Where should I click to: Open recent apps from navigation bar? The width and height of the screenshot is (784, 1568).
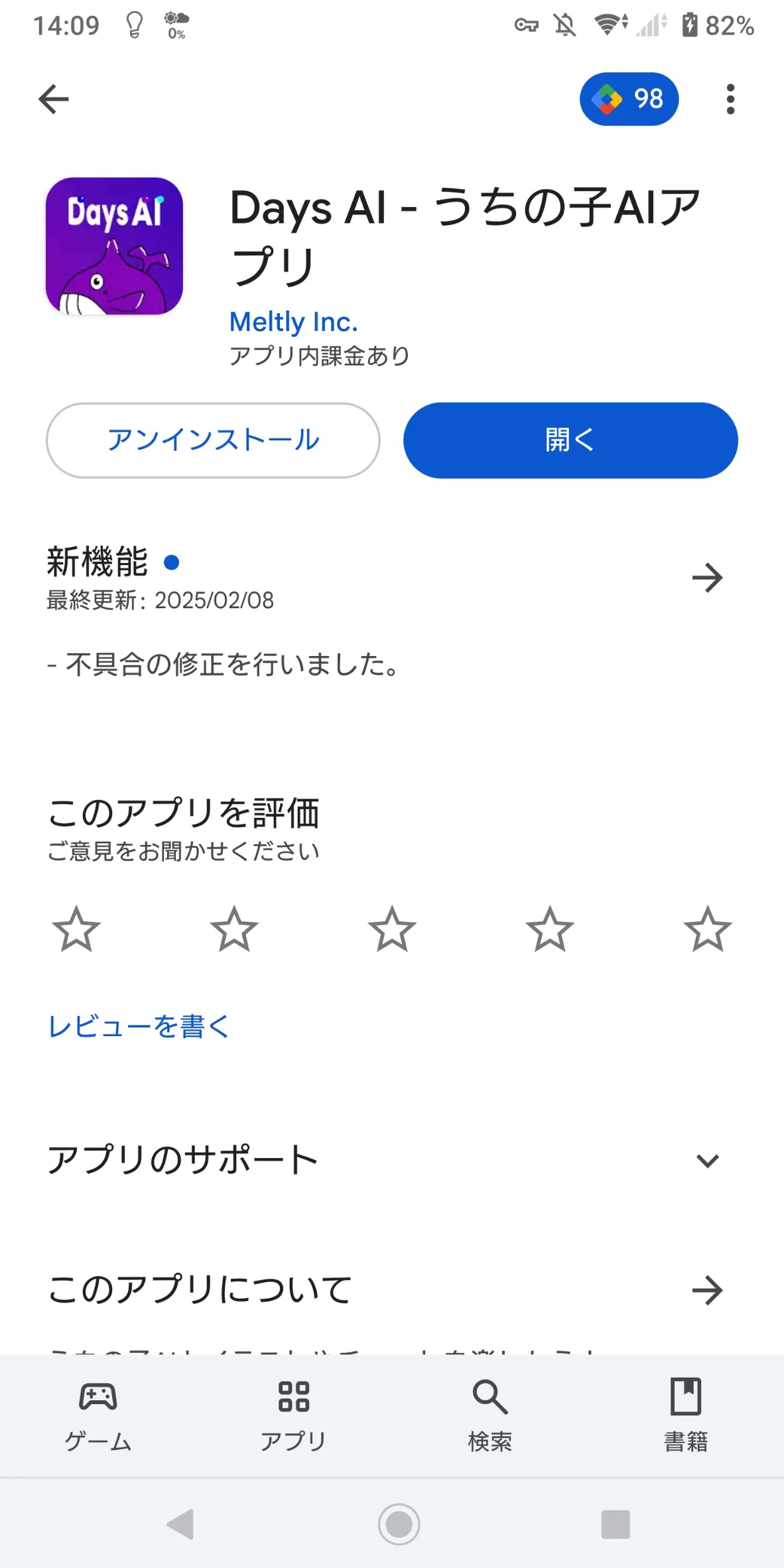pos(616,1524)
